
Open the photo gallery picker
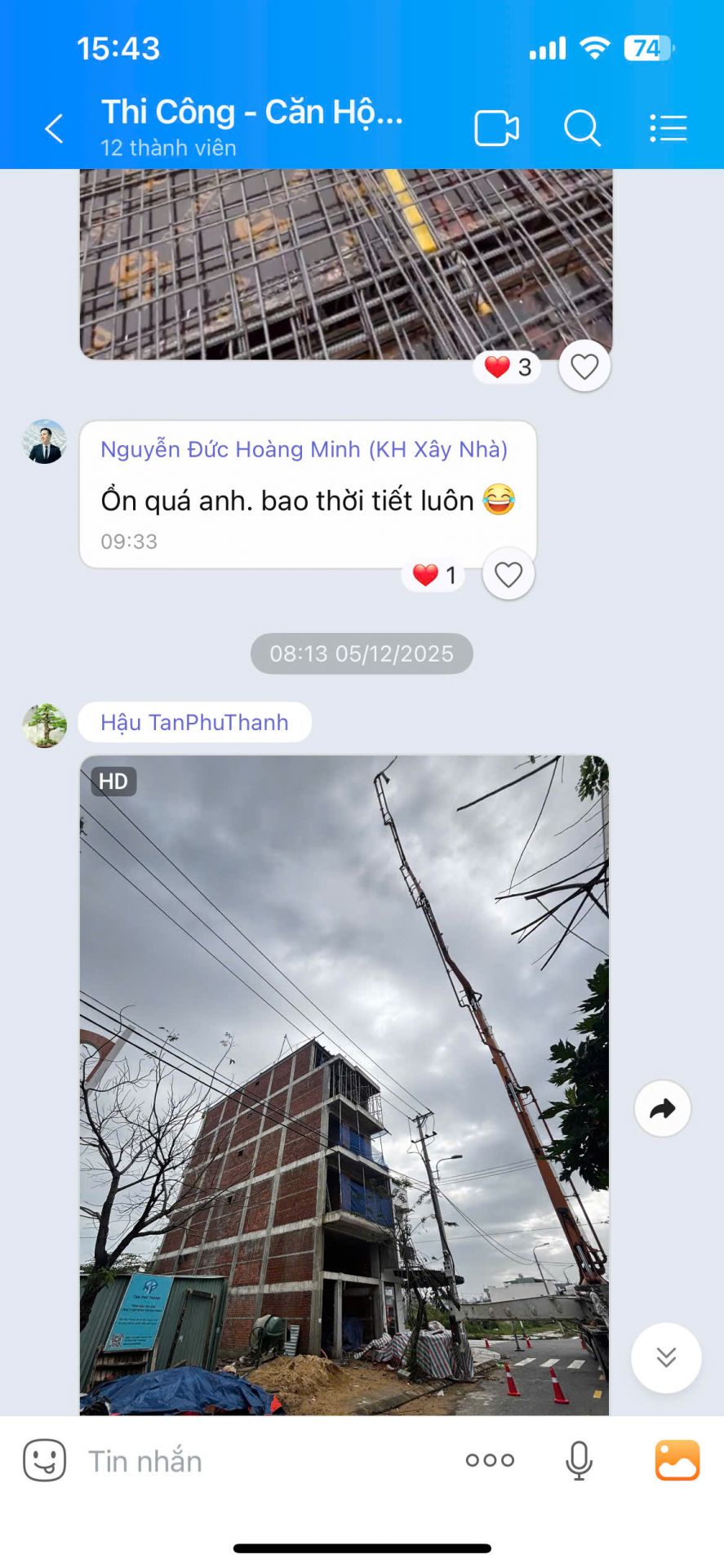(677, 1460)
